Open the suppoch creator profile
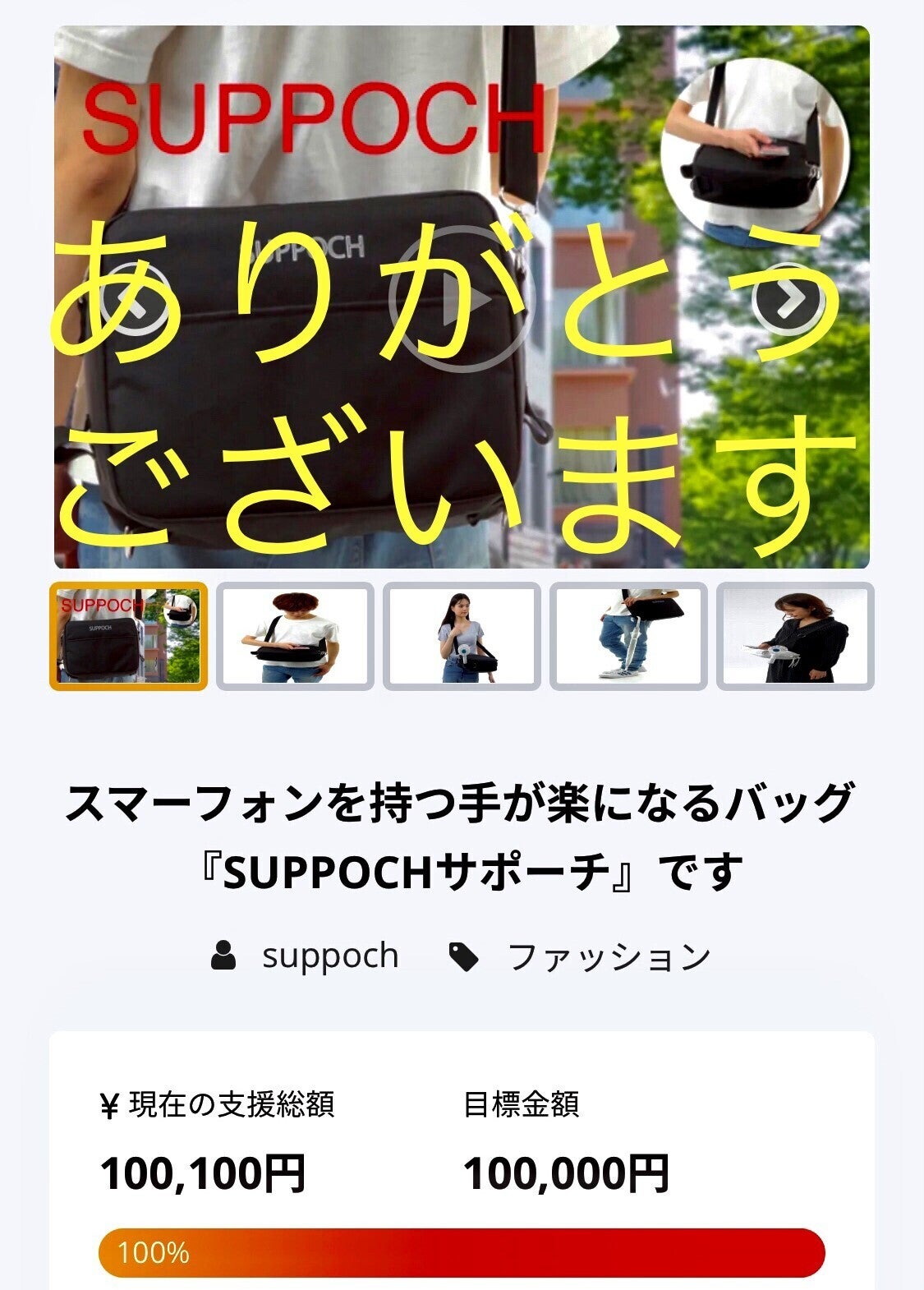The height and width of the screenshot is (1290, 924). (x=329, y=956)
